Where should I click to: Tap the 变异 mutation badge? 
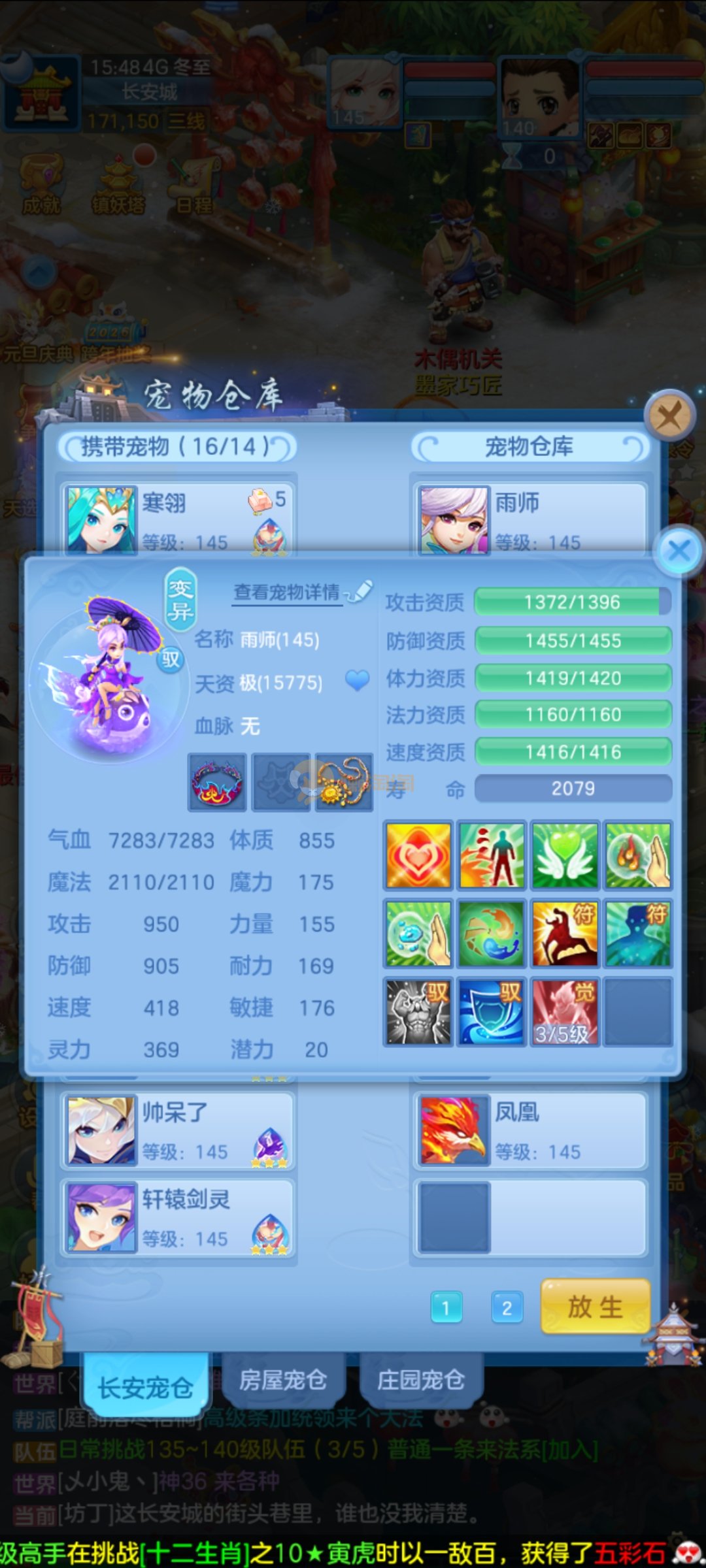pyautogui.click(x=180, y=599)
